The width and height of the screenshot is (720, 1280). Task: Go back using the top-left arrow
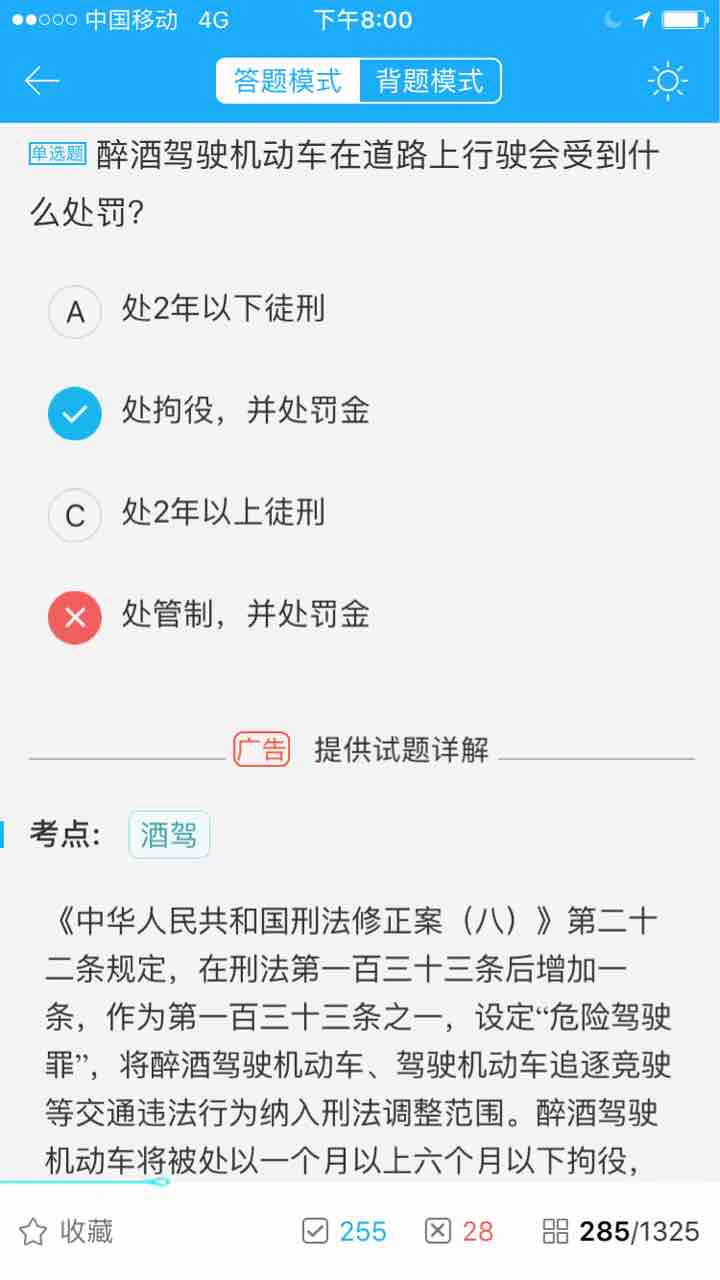tap(42, 81)
